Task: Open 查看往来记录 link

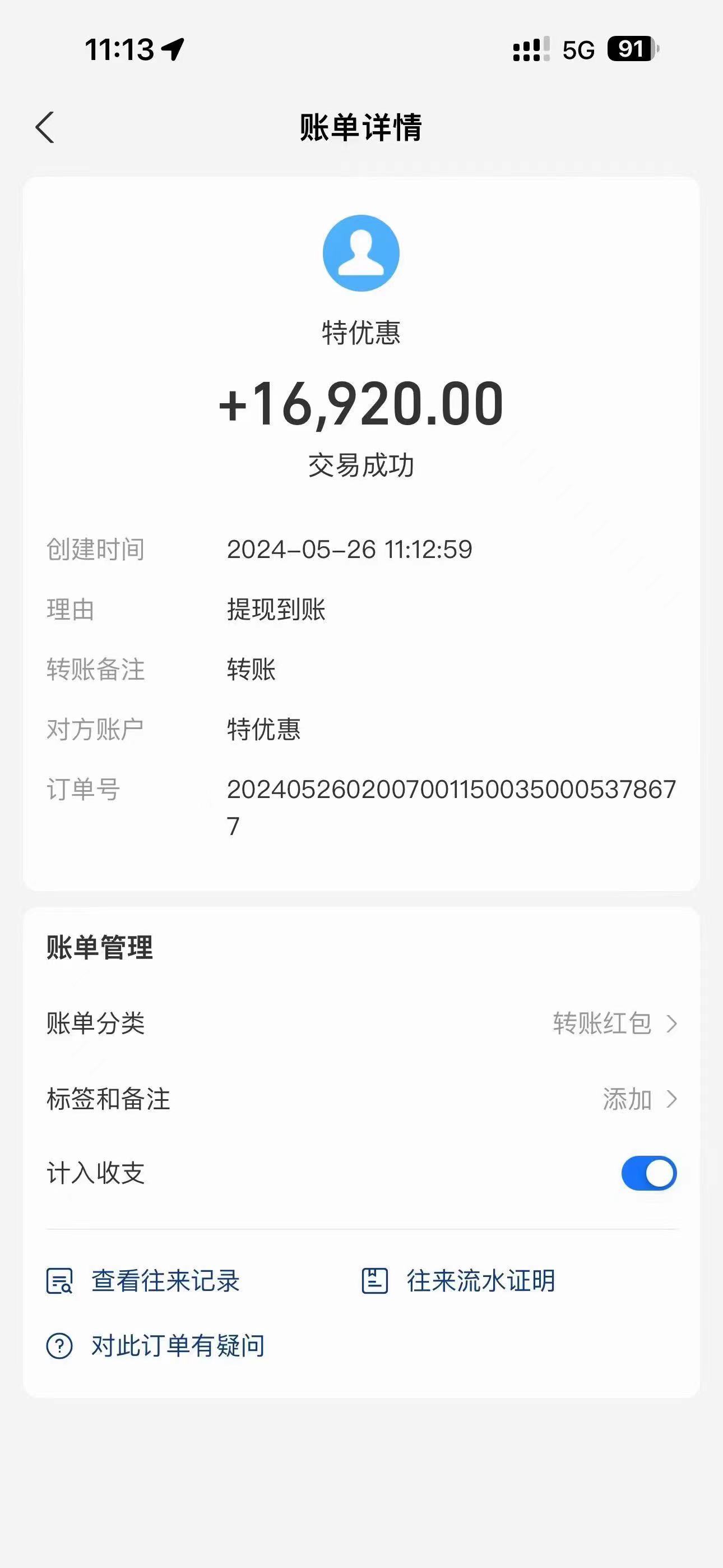Action: tap(143, 1281)
